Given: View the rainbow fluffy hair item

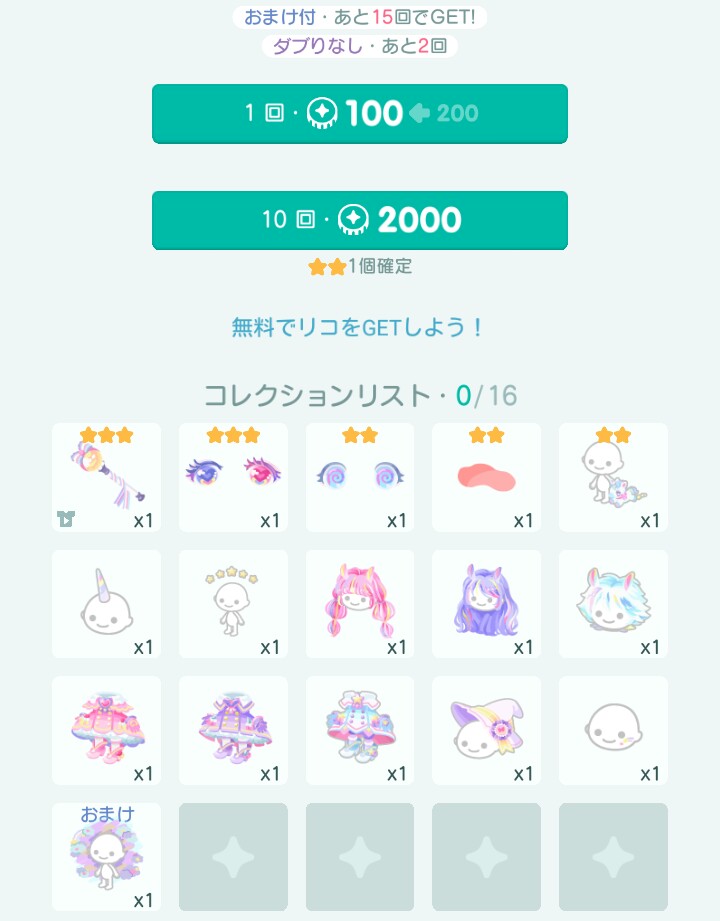Looking at the screenshot, I should pyautogui.click(x=613, y=604).
